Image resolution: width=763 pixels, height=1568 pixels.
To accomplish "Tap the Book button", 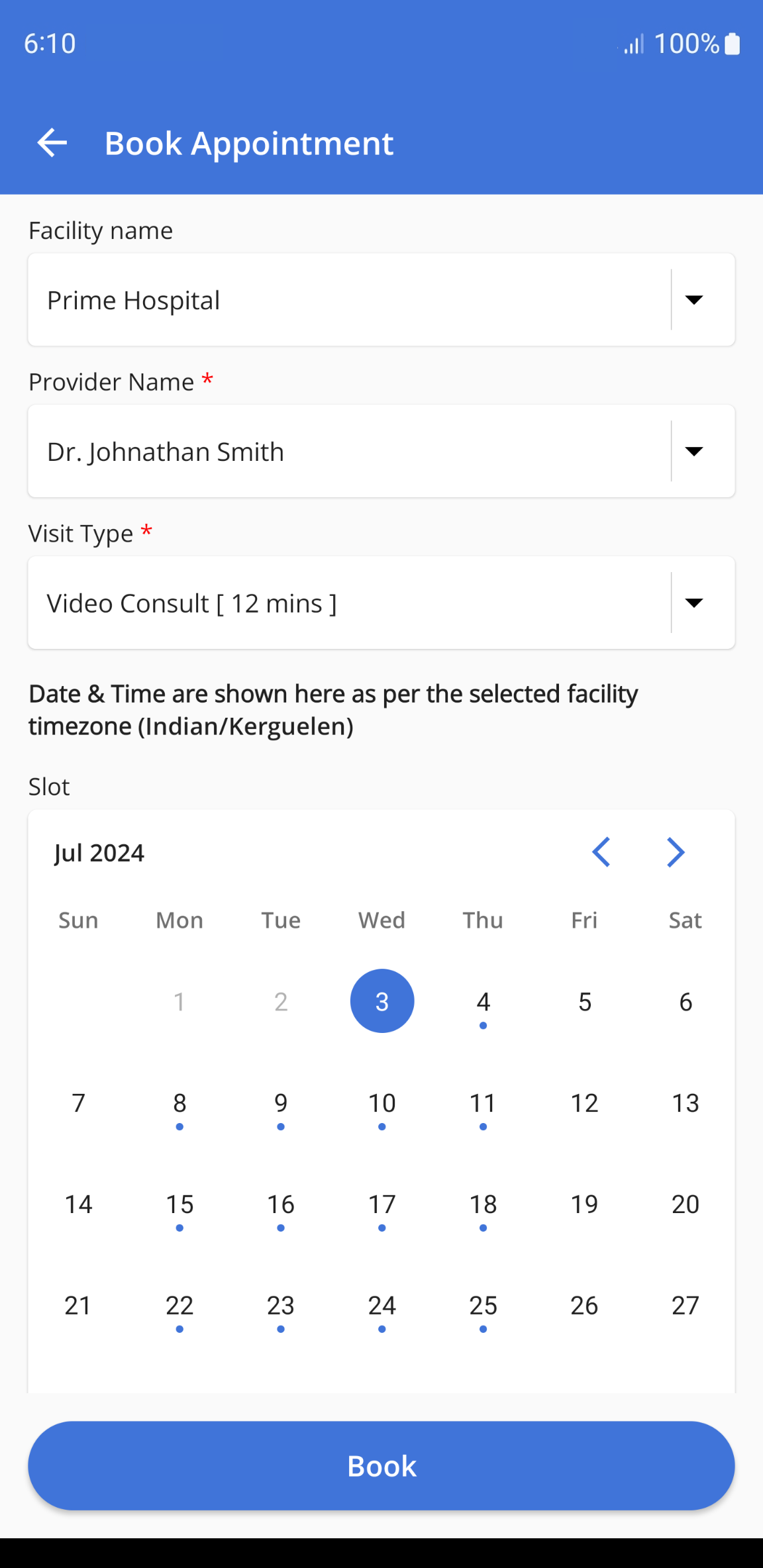I will tap(381, 1466).
